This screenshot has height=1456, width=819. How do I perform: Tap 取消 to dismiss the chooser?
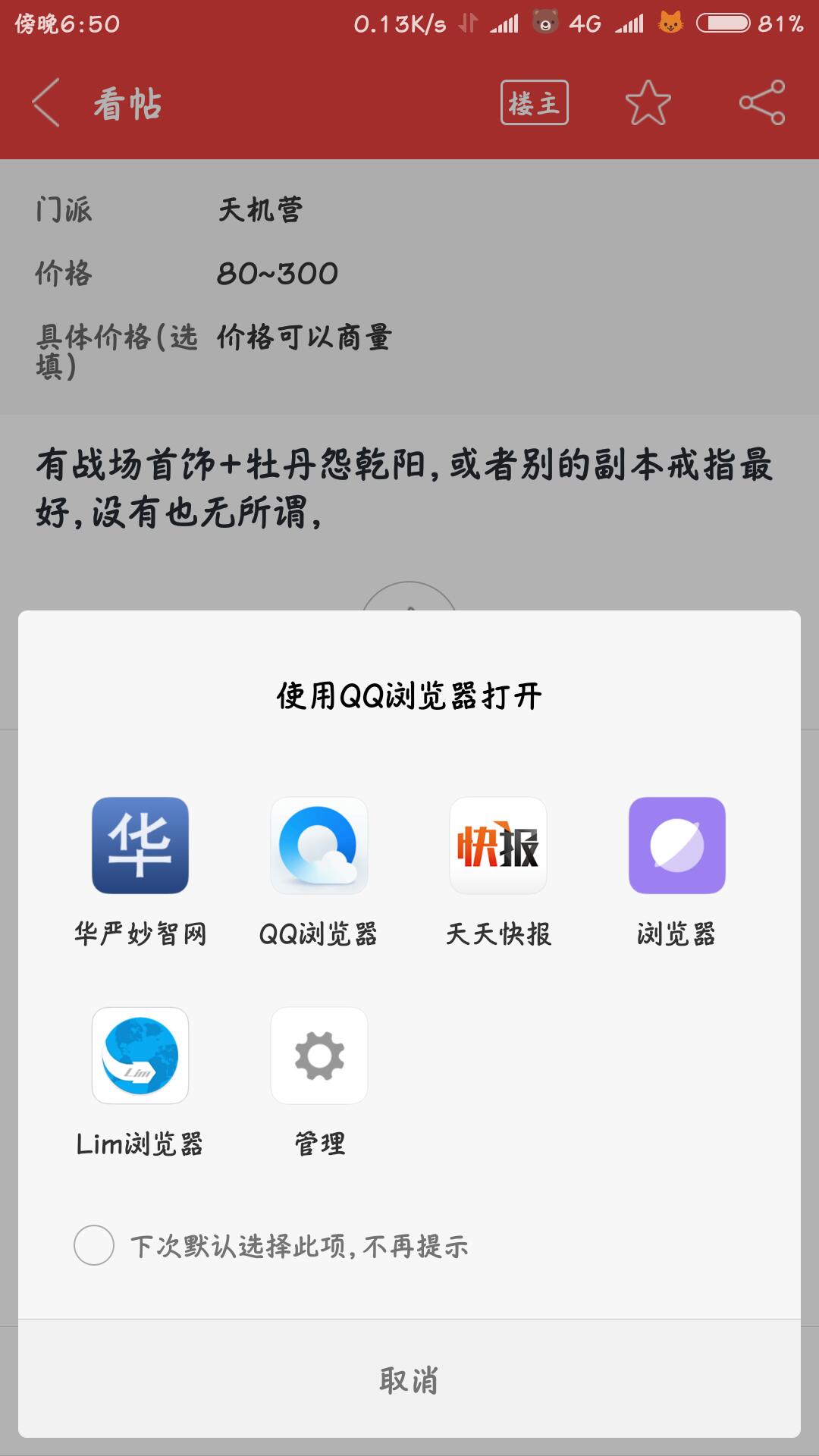click(x=409, y=1380)
